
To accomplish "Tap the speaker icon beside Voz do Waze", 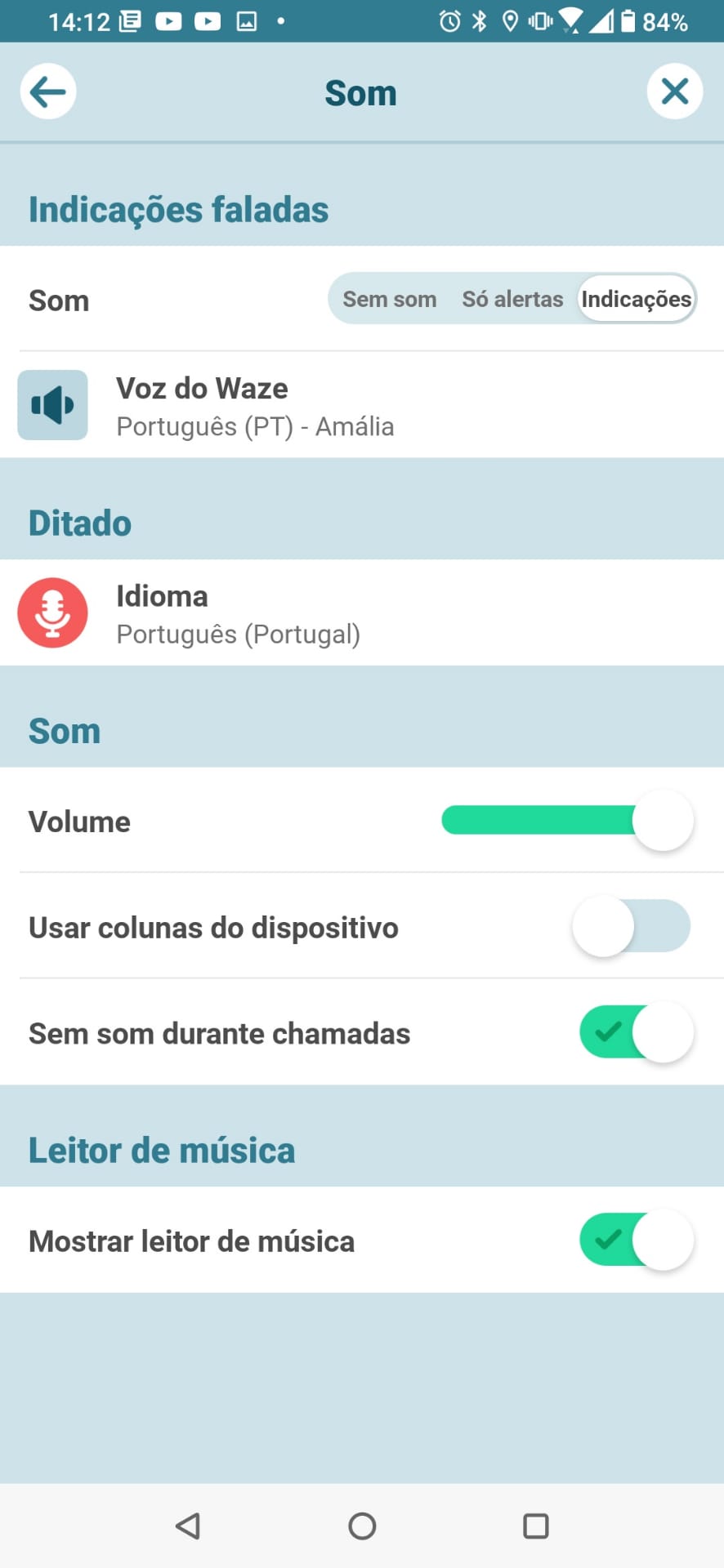I will pyautogui.click(x=52, y=404).
